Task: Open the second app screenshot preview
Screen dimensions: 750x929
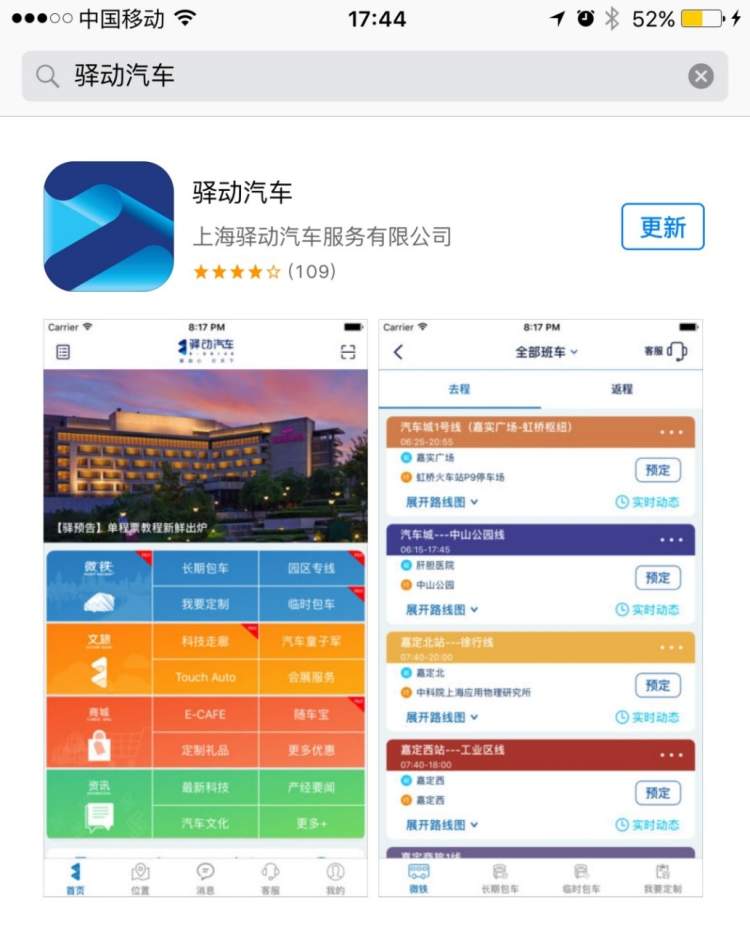Action: (540, 607)
